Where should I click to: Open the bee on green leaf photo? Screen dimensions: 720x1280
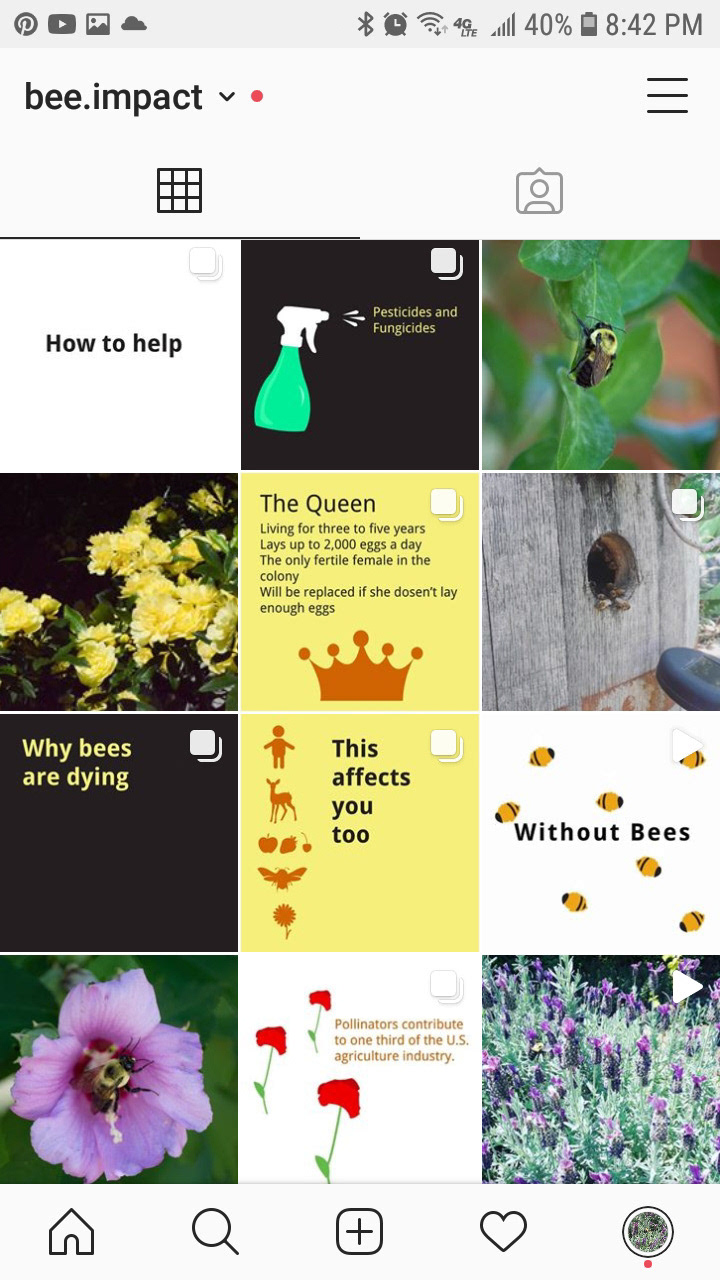601,355
